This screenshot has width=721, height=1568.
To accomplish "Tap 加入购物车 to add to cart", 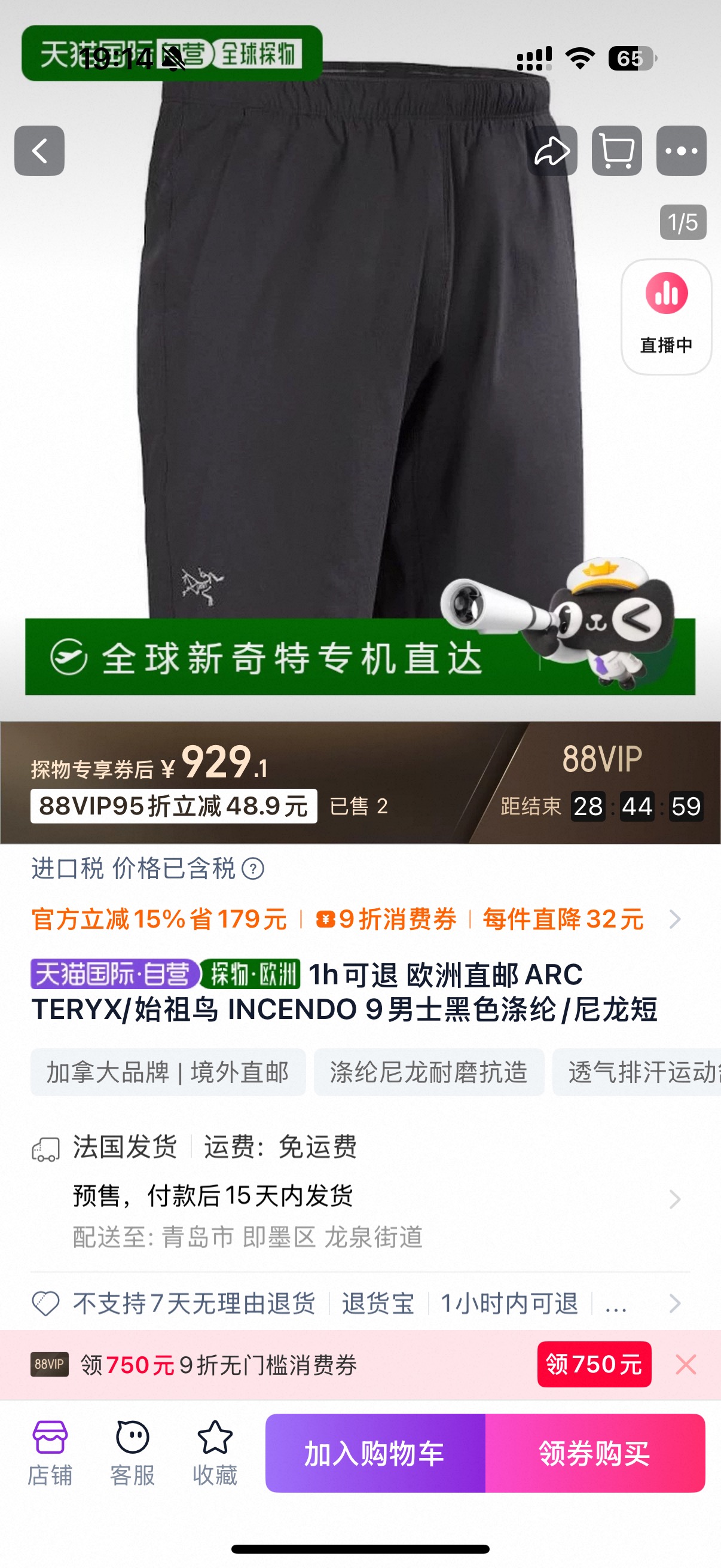I will 375,1454.
